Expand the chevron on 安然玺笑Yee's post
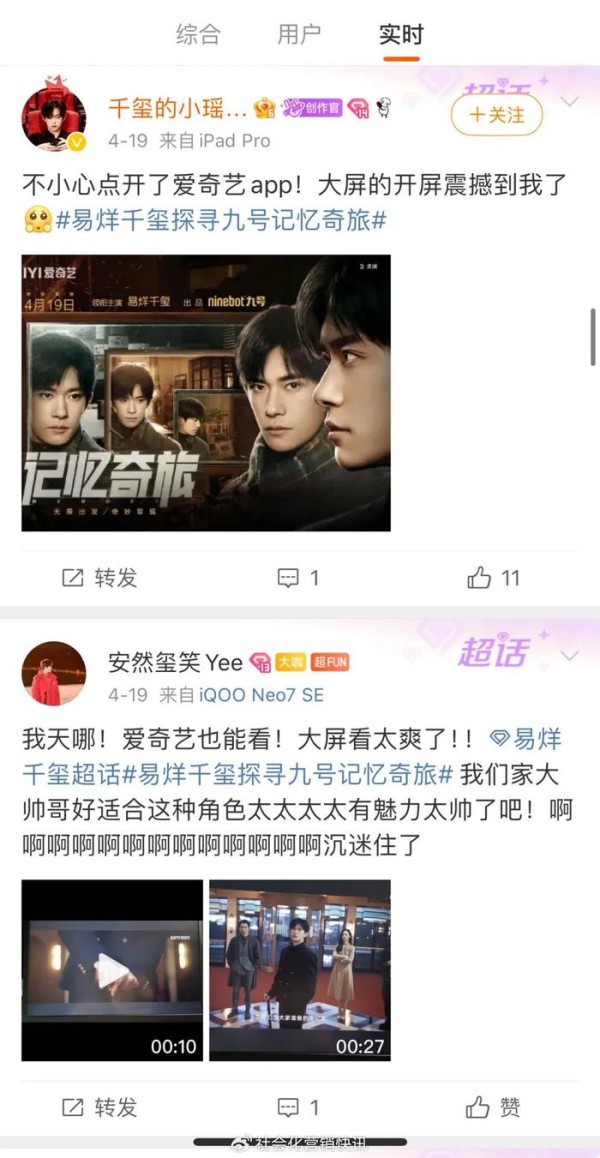 point(570,656)
